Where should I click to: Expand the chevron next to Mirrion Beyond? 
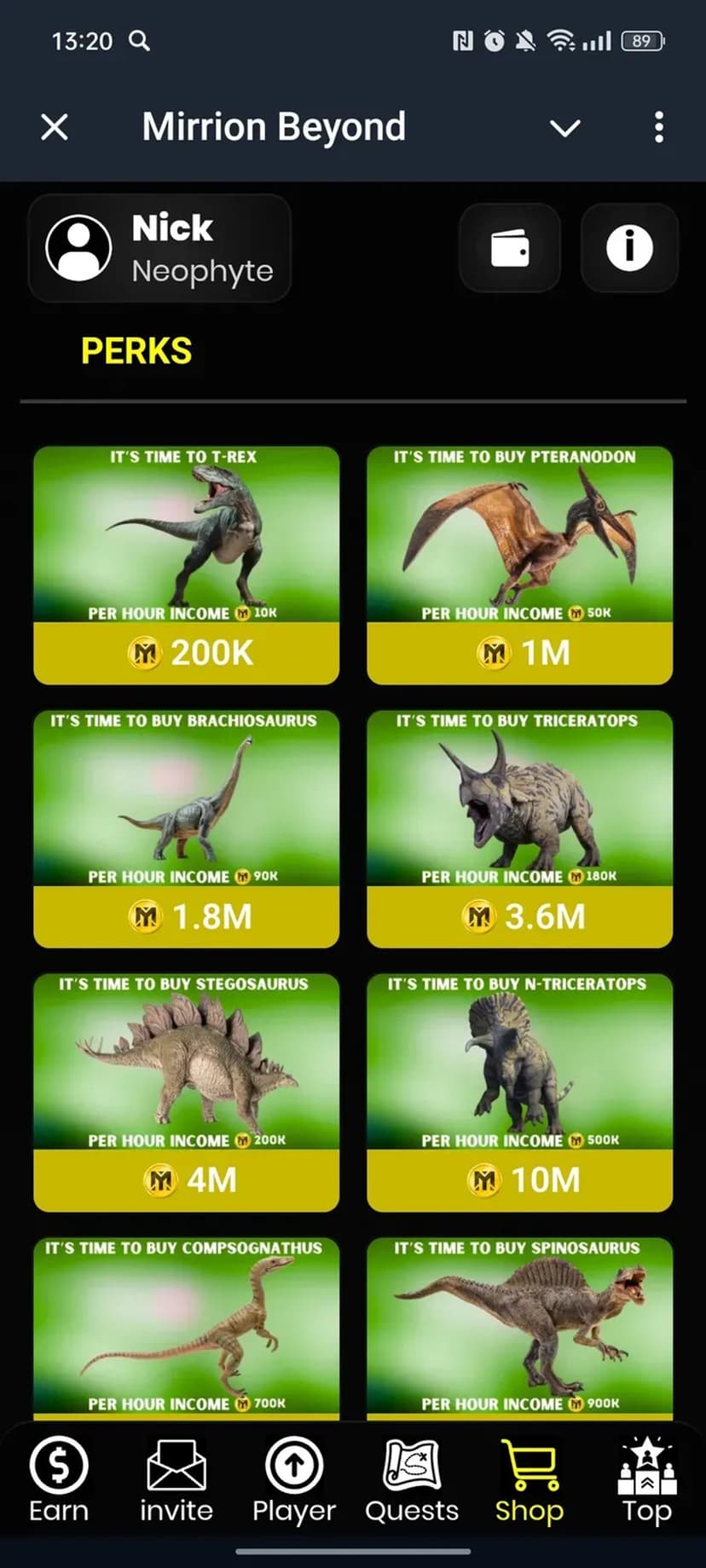[x=564, y=128]
